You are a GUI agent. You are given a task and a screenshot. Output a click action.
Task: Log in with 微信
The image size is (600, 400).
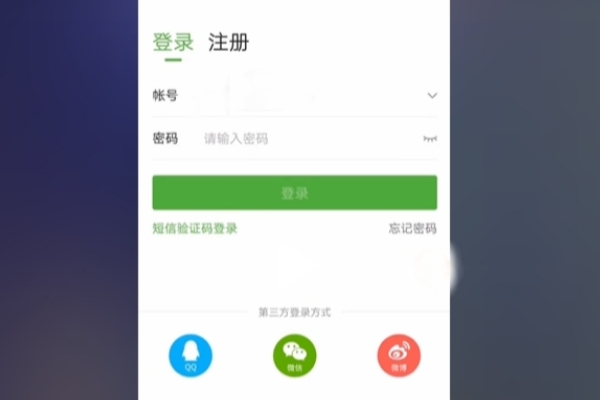coord(294,355)
